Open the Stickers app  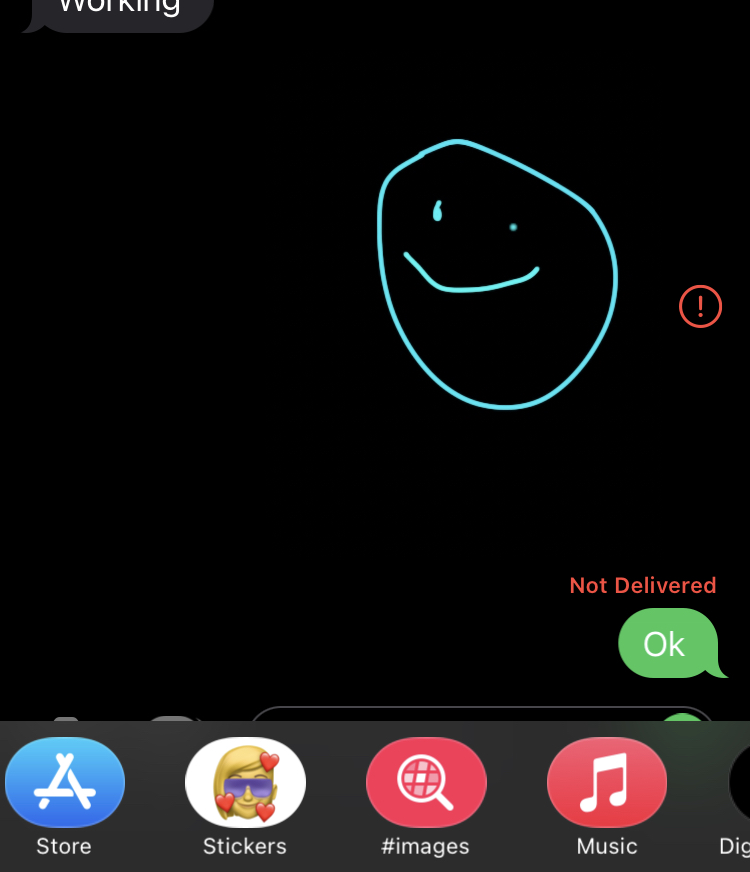click(x=245, y=782)
